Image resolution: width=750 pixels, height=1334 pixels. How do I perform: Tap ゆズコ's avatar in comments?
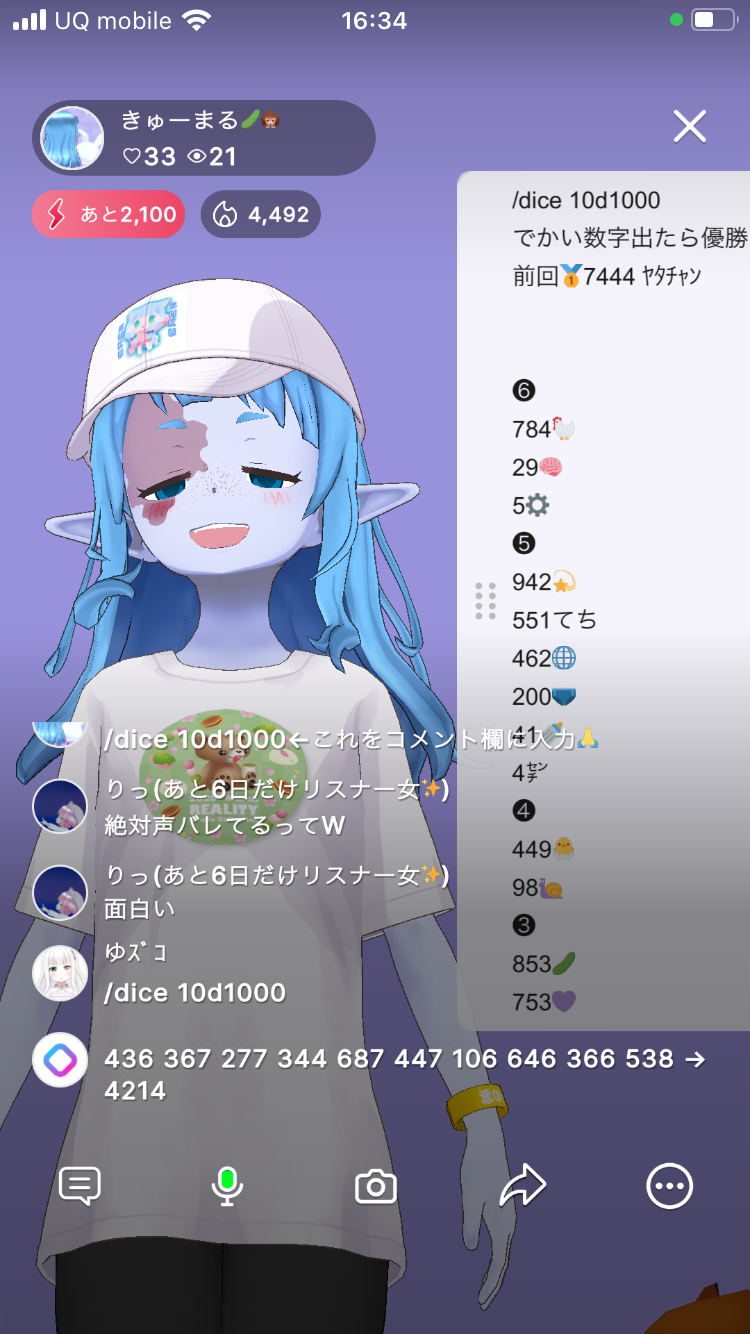(60, 973)
